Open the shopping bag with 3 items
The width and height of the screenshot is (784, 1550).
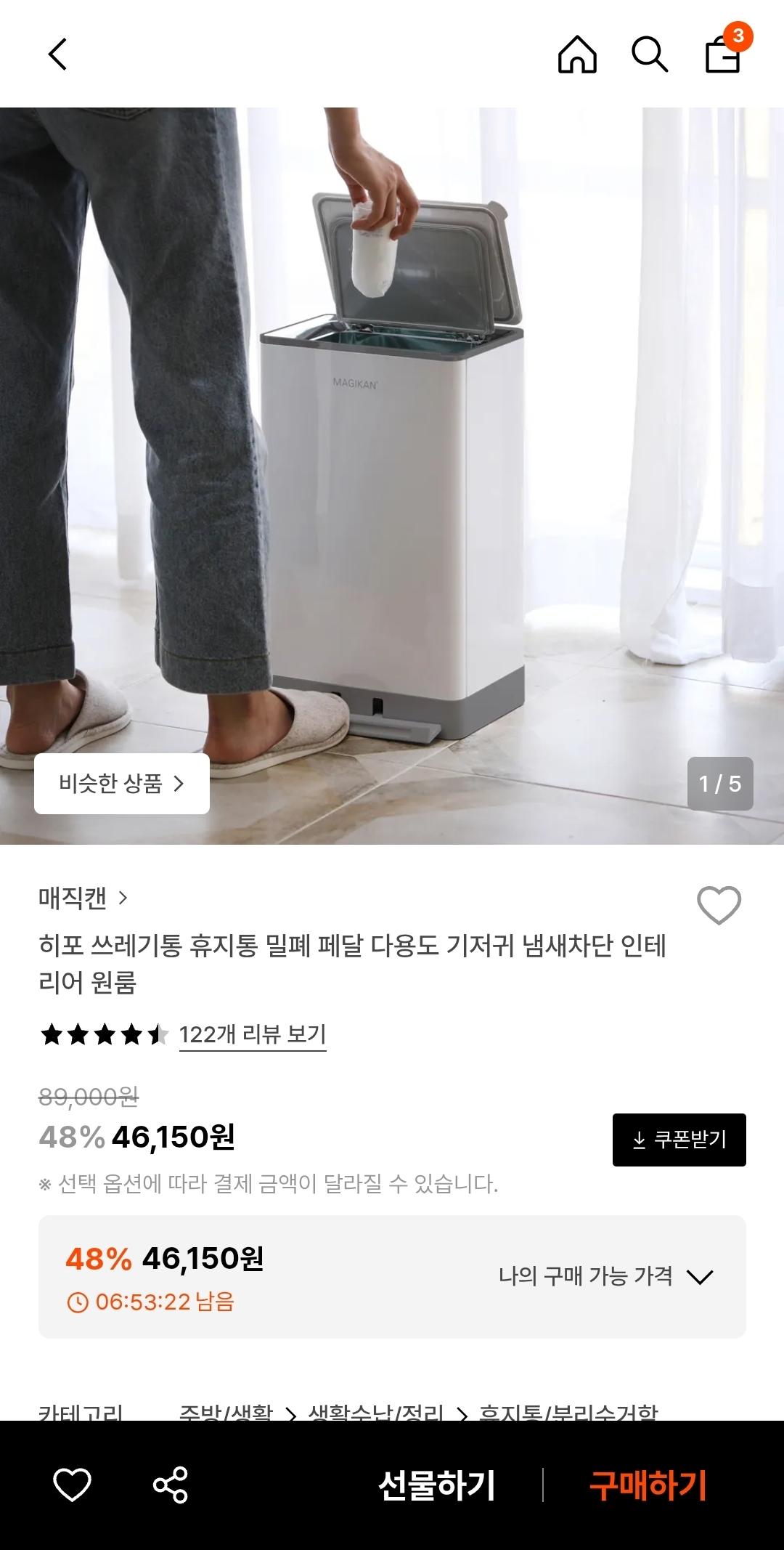pyautogui.click(x=724, y=54)
